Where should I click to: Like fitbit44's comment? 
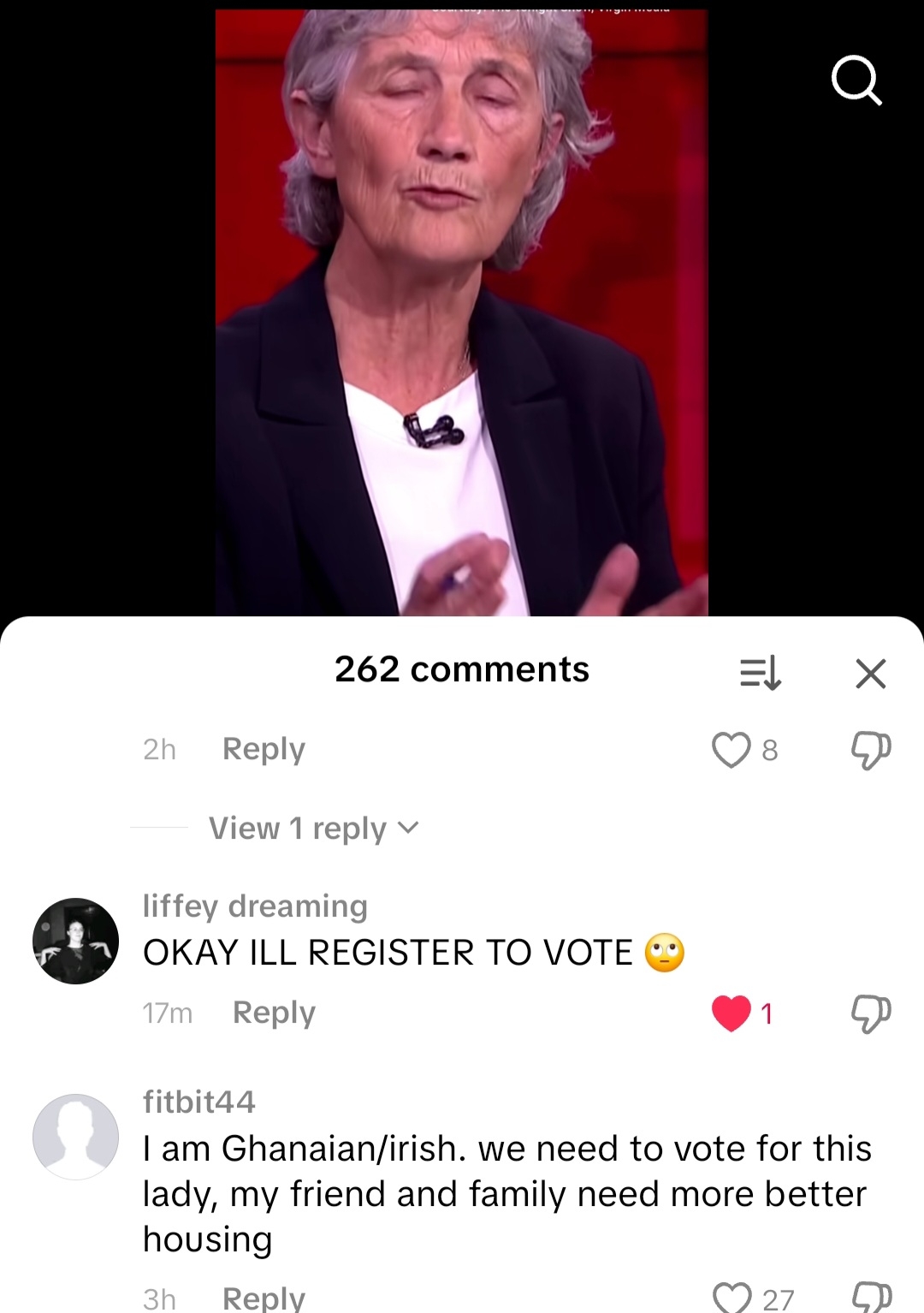click(731, 1298)
